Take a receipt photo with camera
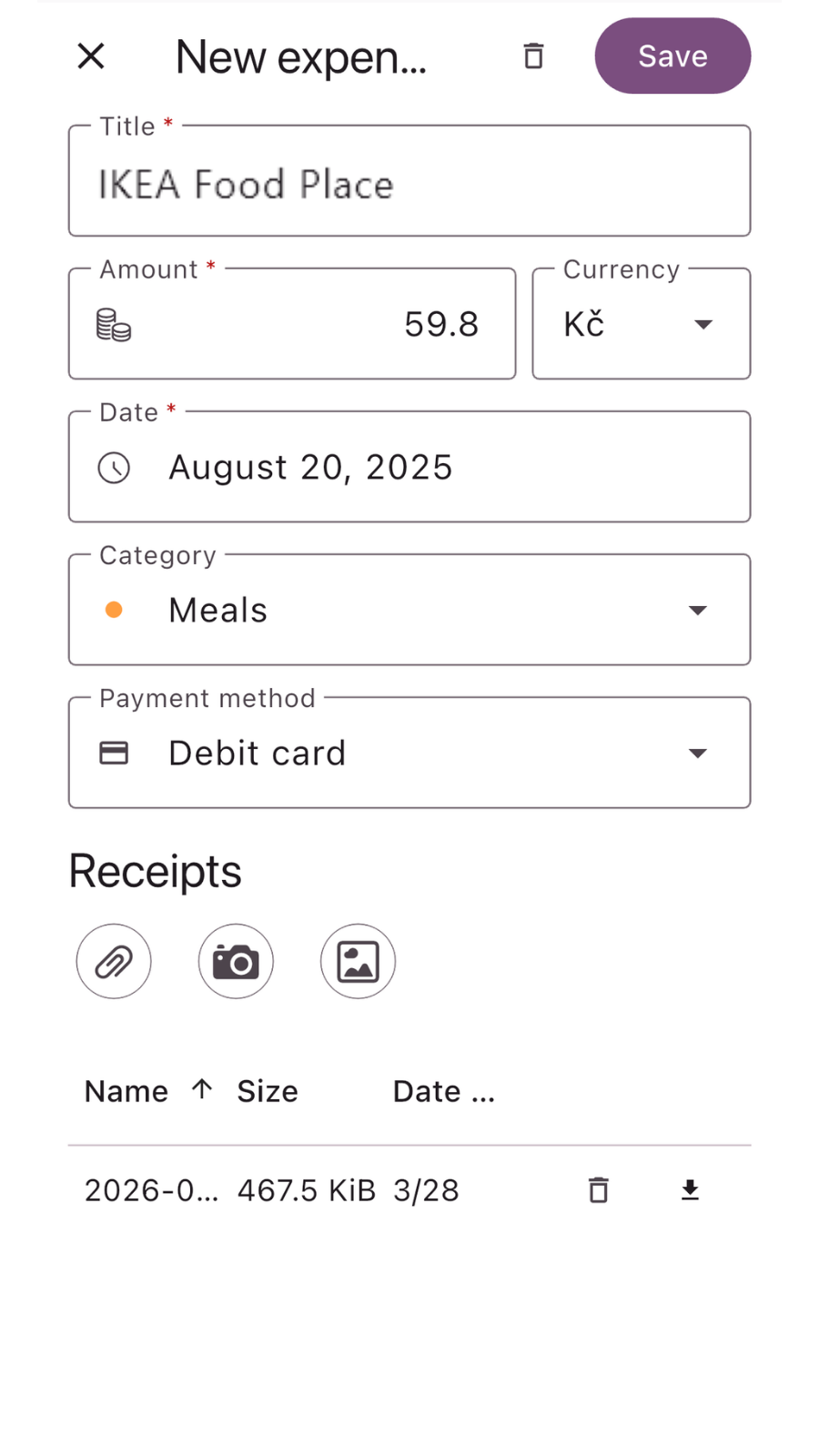Image resolution: width=819 pixels, height=1456 pixels. point(236,962)
